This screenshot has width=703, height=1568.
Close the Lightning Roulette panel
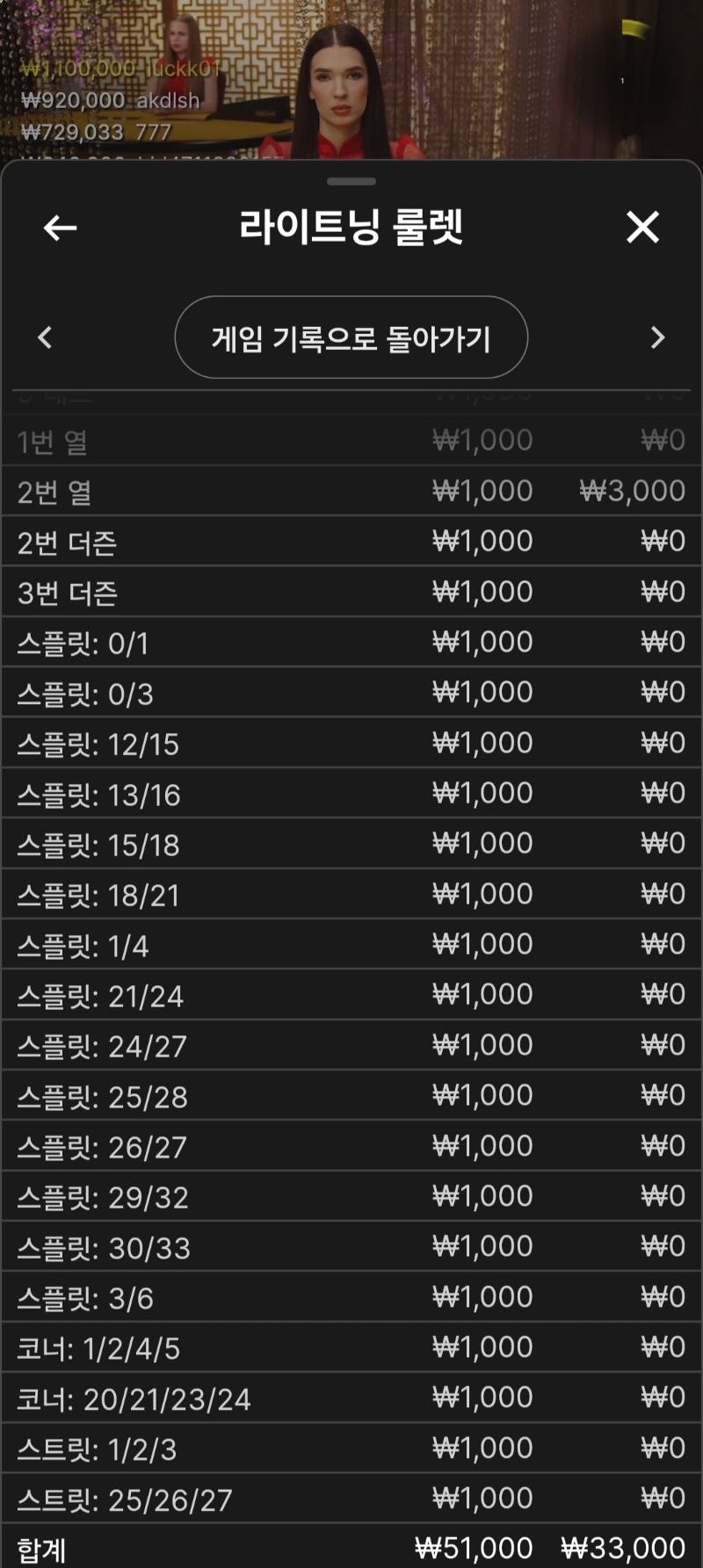(642, 228)
